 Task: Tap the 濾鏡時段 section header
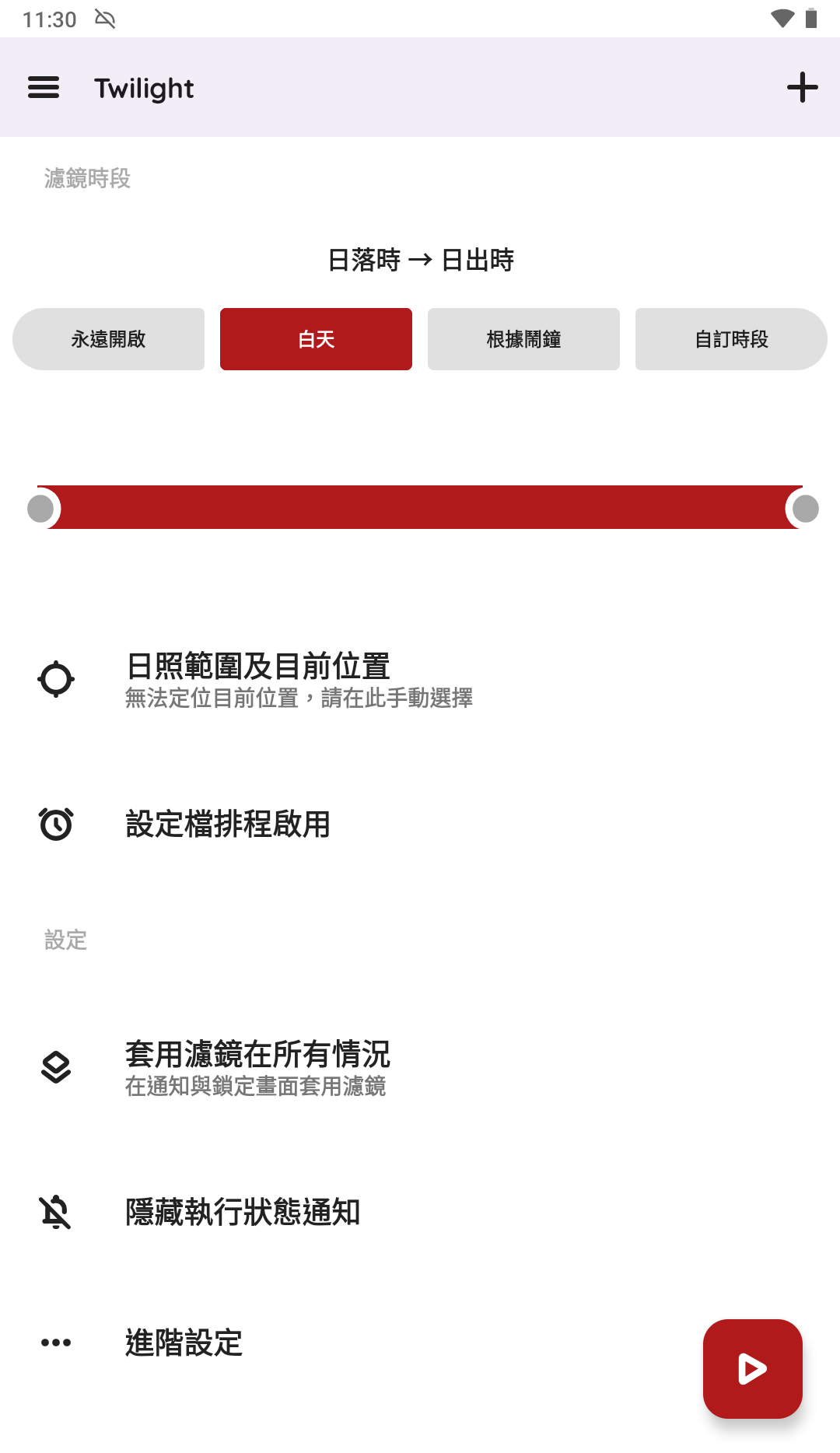87,180
